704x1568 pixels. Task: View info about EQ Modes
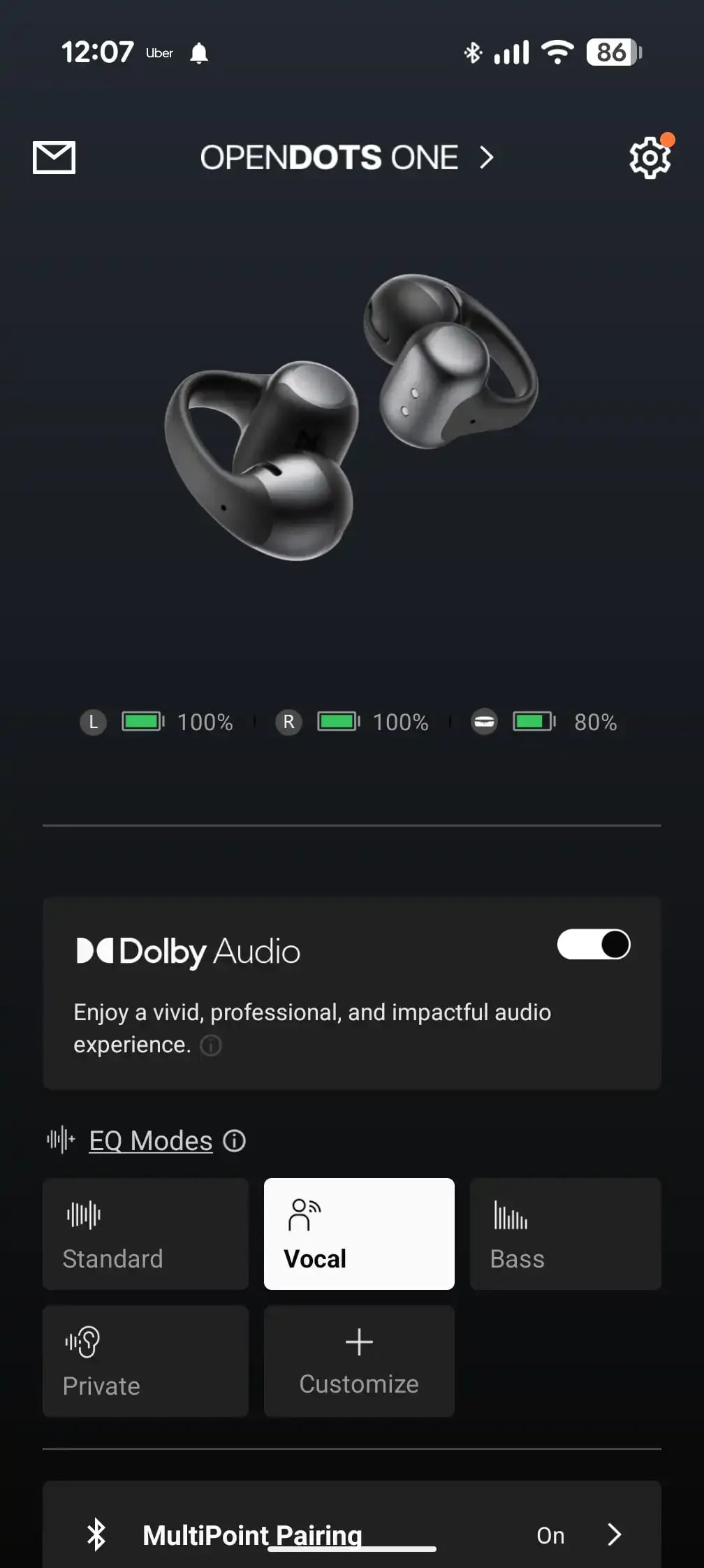coord(235,1141)
